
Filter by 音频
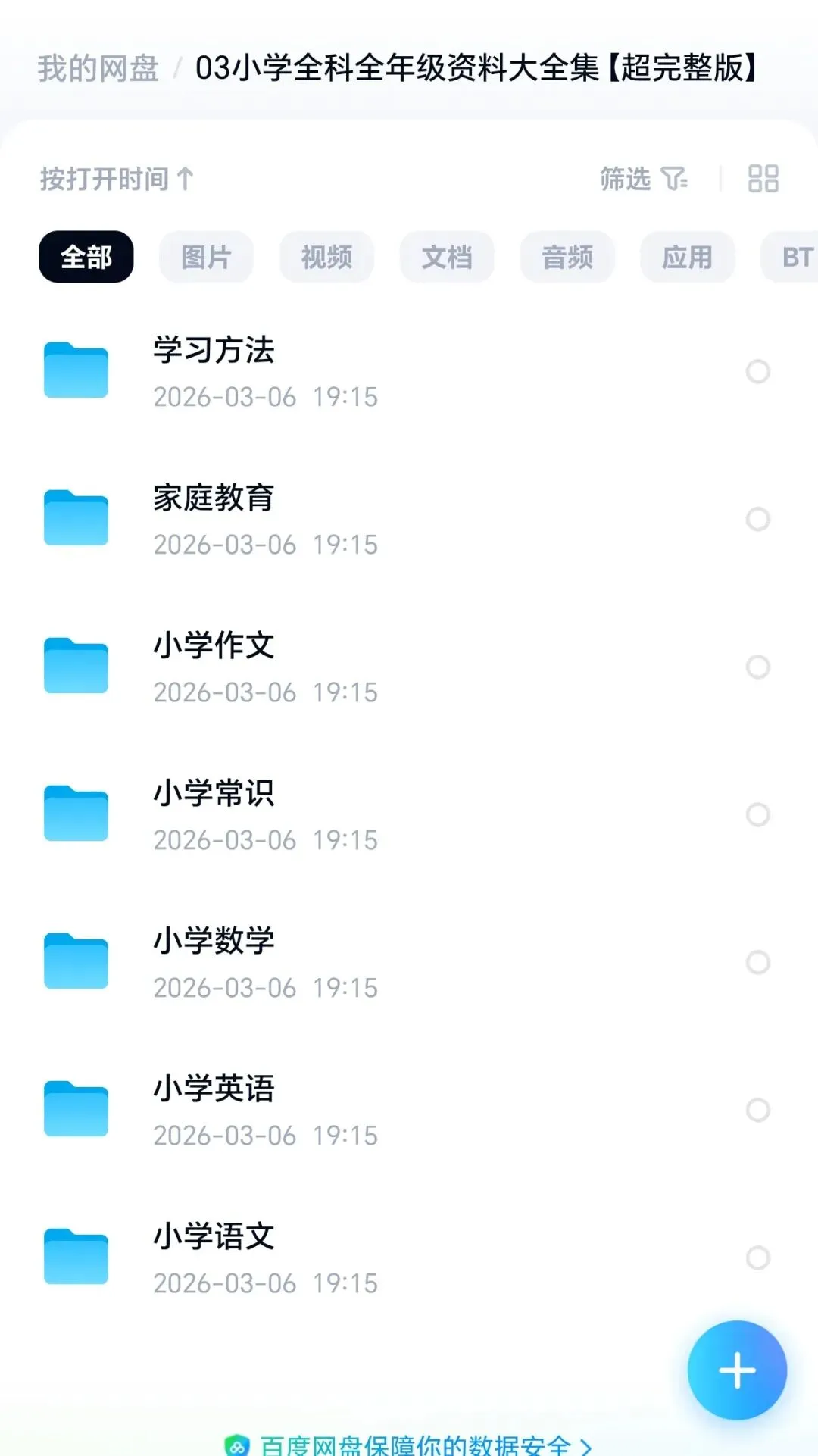point(567,257)
